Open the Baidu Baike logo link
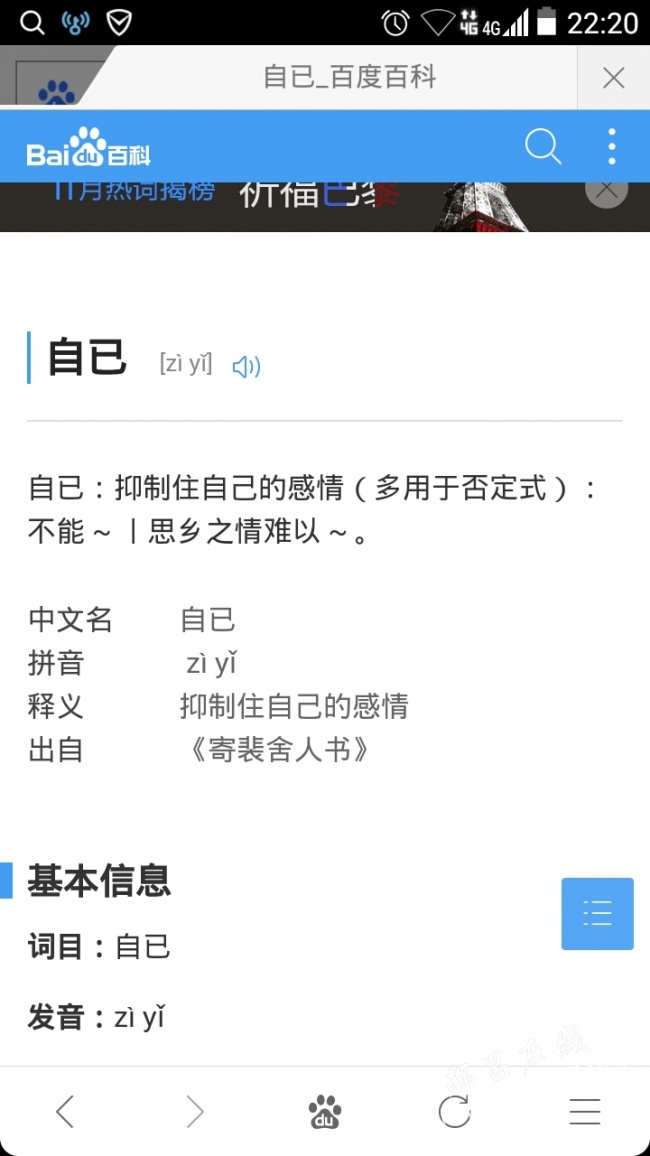This screenshot has height=1156, width=650. point(88,147)
